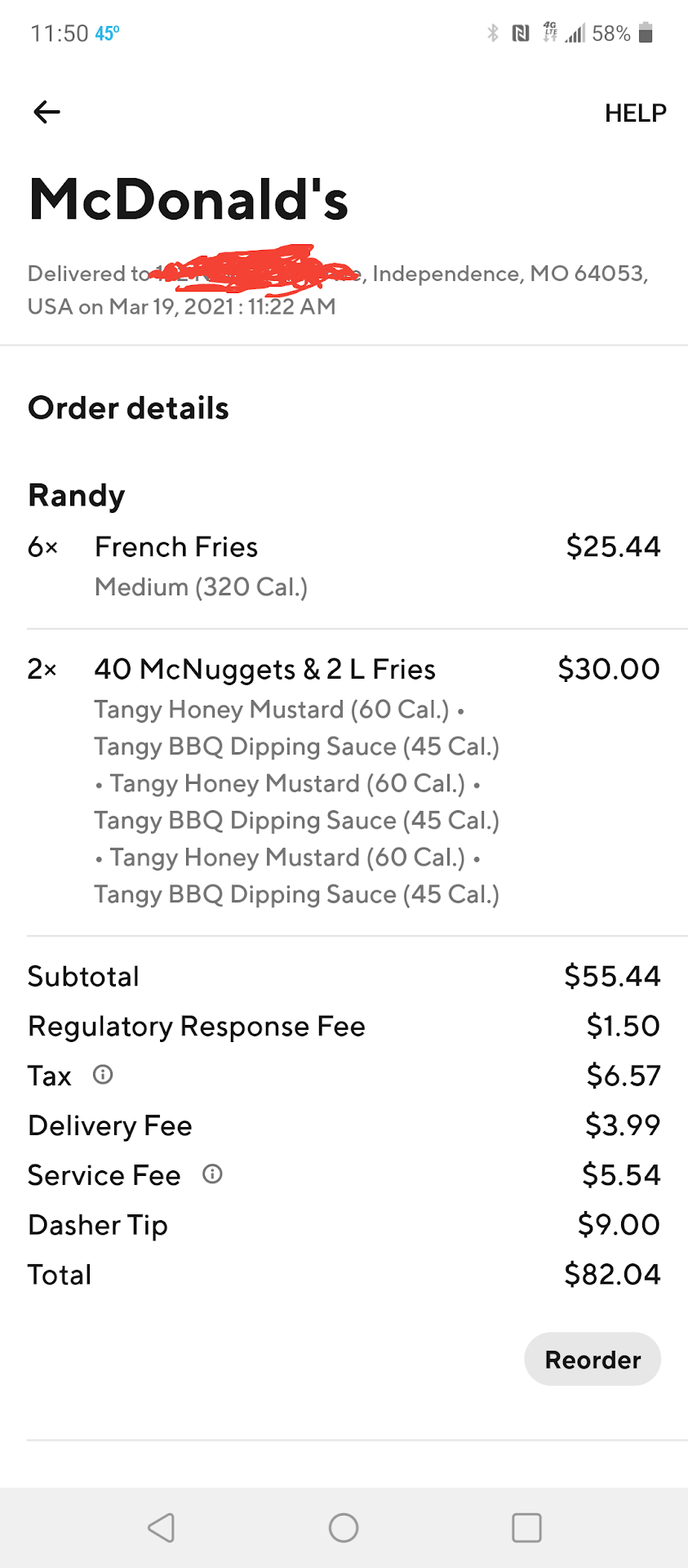View Service Fee info details

(x=212, y=1174)
